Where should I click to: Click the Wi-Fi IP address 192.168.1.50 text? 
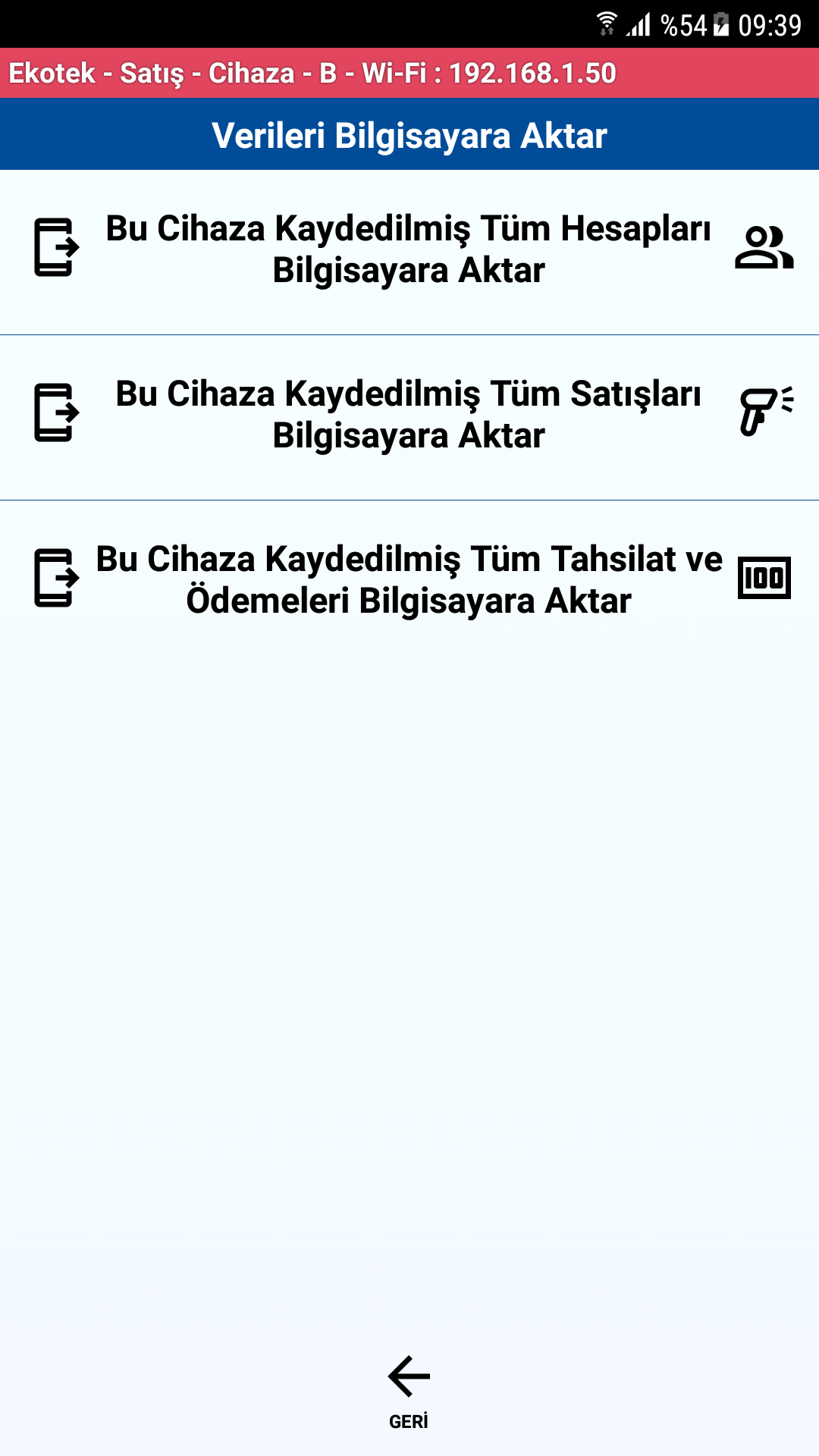click(x=531, y=74)
